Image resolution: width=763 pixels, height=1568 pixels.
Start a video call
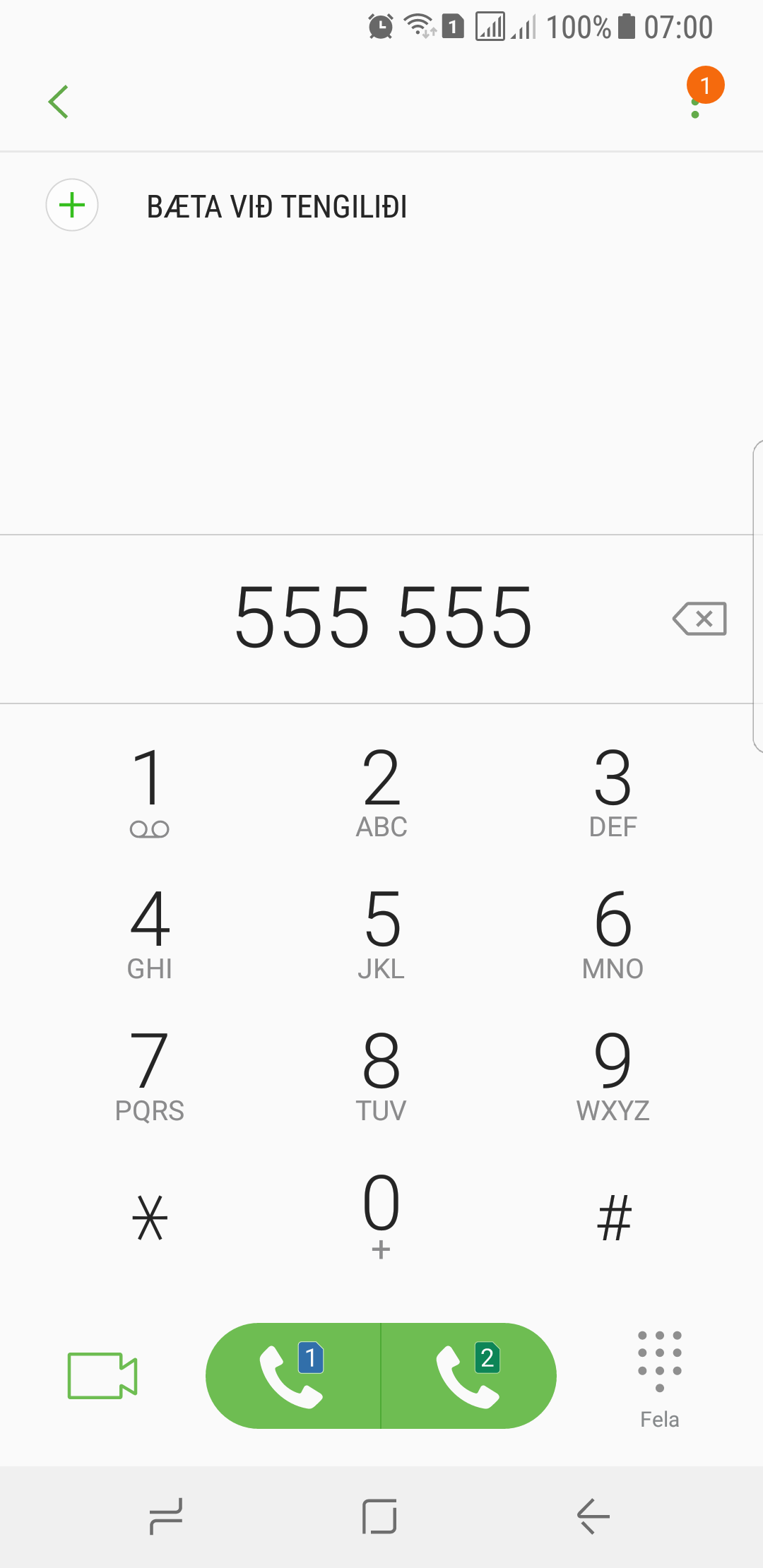click(102, 1375)
